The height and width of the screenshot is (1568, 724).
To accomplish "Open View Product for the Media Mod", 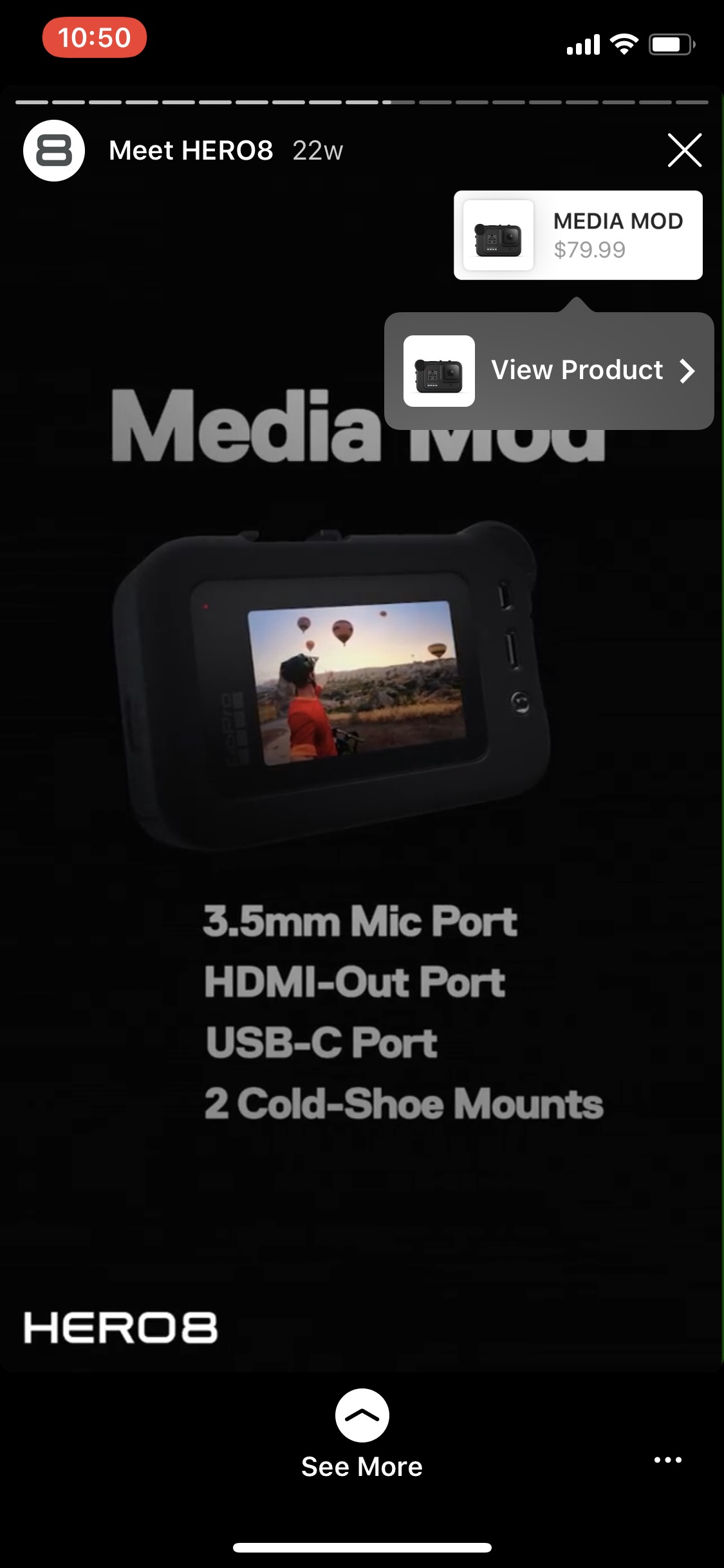I will [x=549, y=371].
